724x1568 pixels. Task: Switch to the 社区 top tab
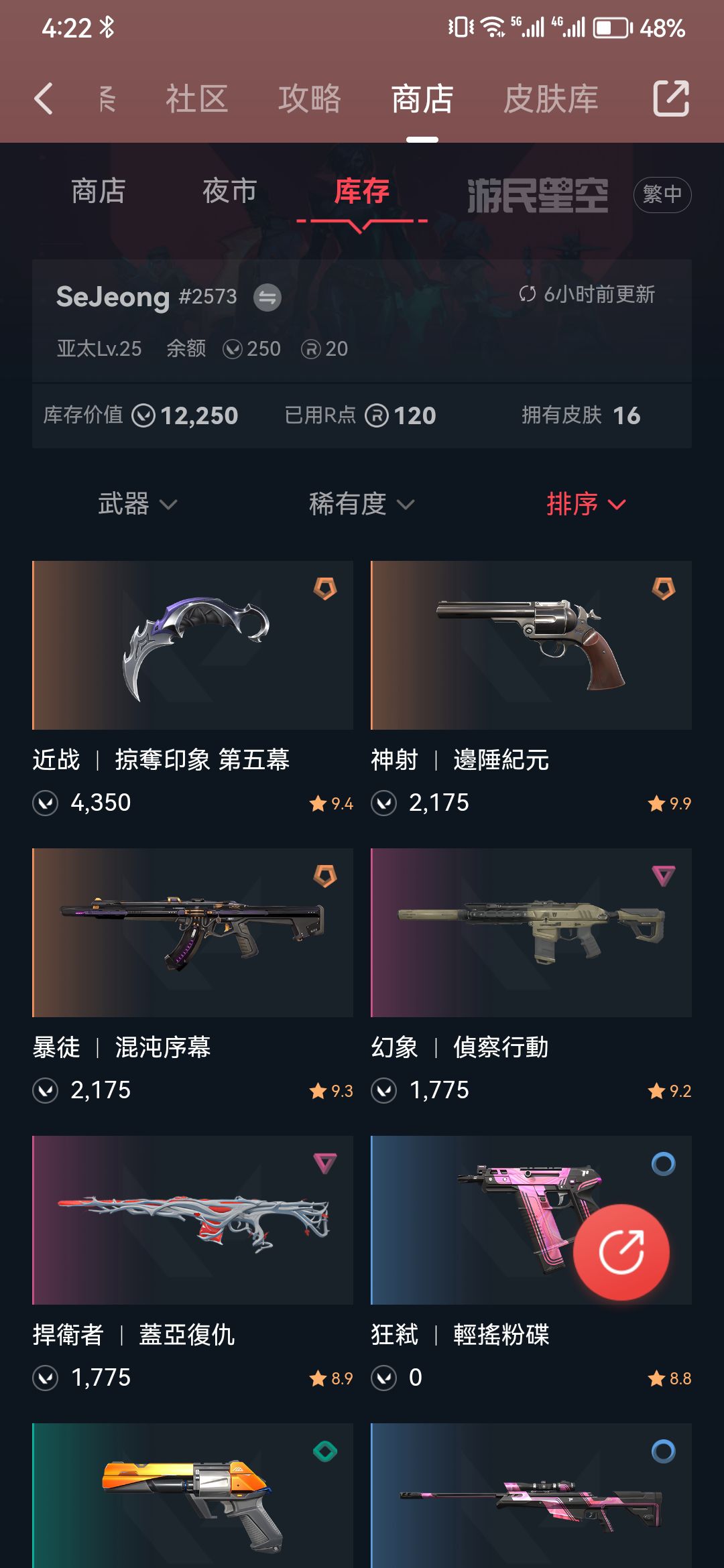point(196,99)
